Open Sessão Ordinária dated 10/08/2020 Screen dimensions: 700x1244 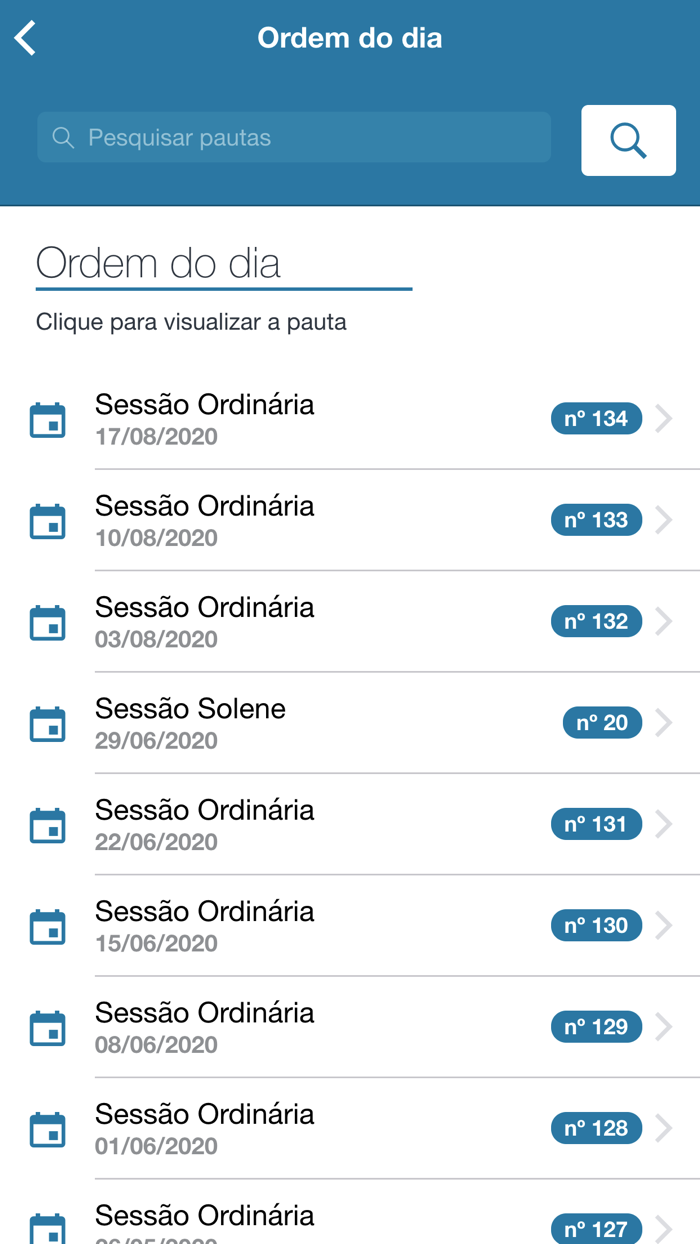pyautogui.click(x=350, y=520)
